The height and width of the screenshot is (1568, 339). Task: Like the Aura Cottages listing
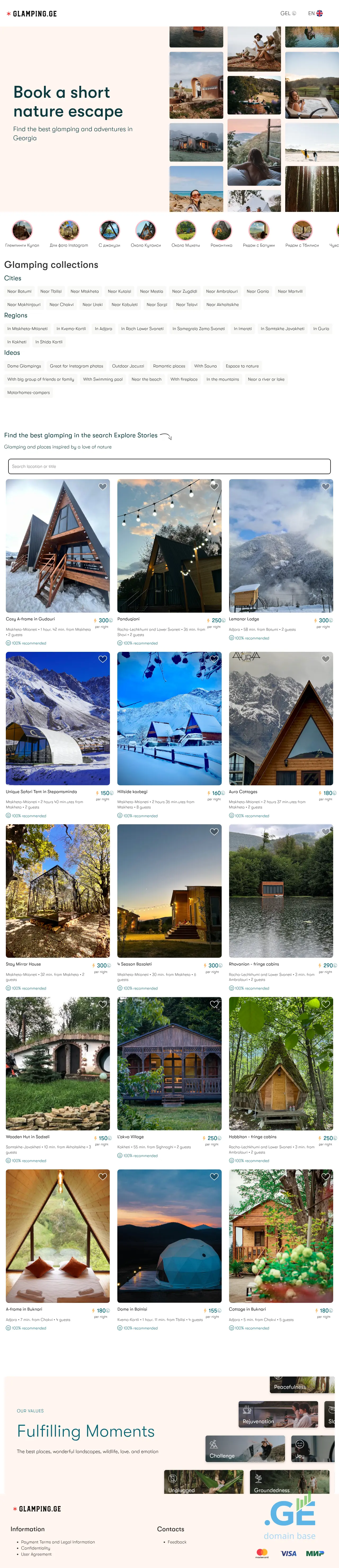tap(325, 659)
